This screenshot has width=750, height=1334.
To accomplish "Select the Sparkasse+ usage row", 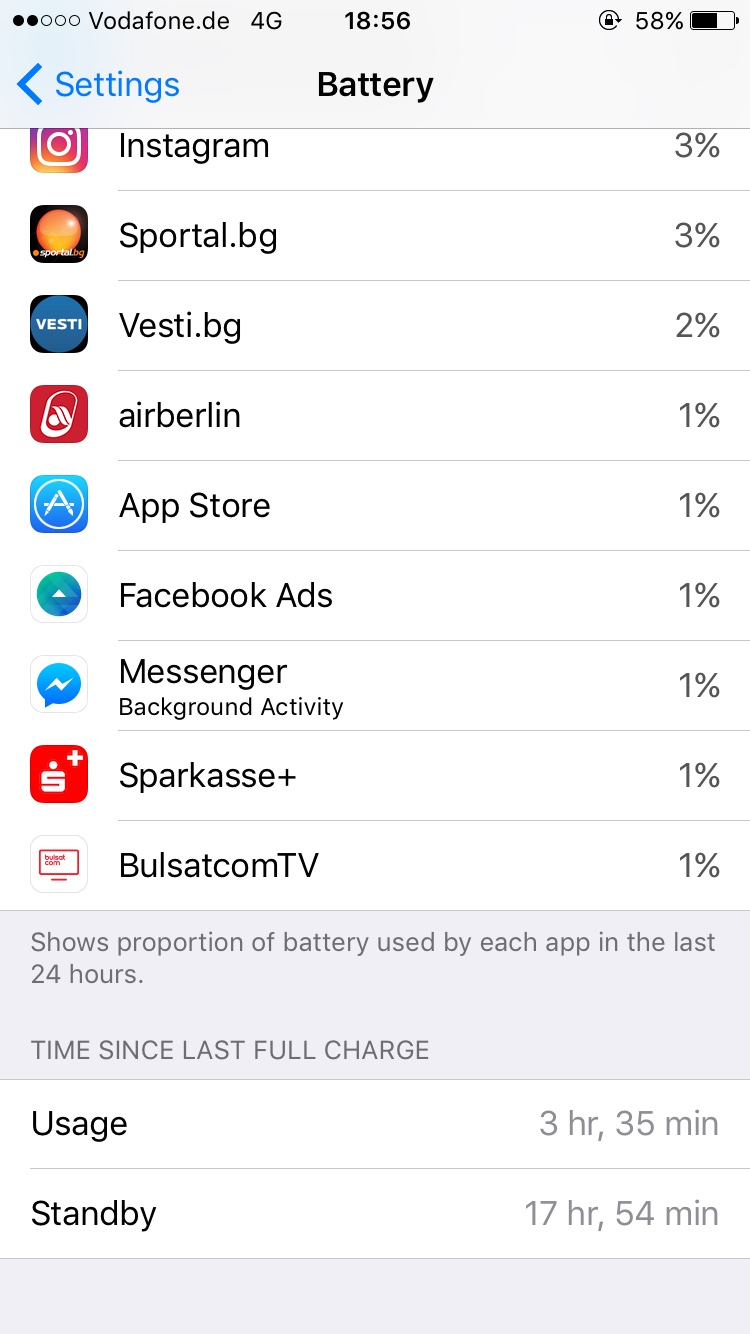I will pos(375,775).
